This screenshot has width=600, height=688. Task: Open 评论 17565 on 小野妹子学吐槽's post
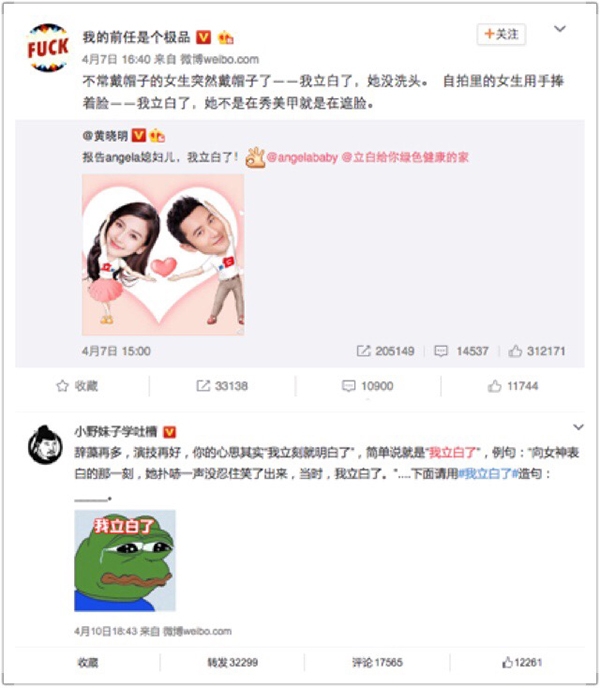[377, 662]
